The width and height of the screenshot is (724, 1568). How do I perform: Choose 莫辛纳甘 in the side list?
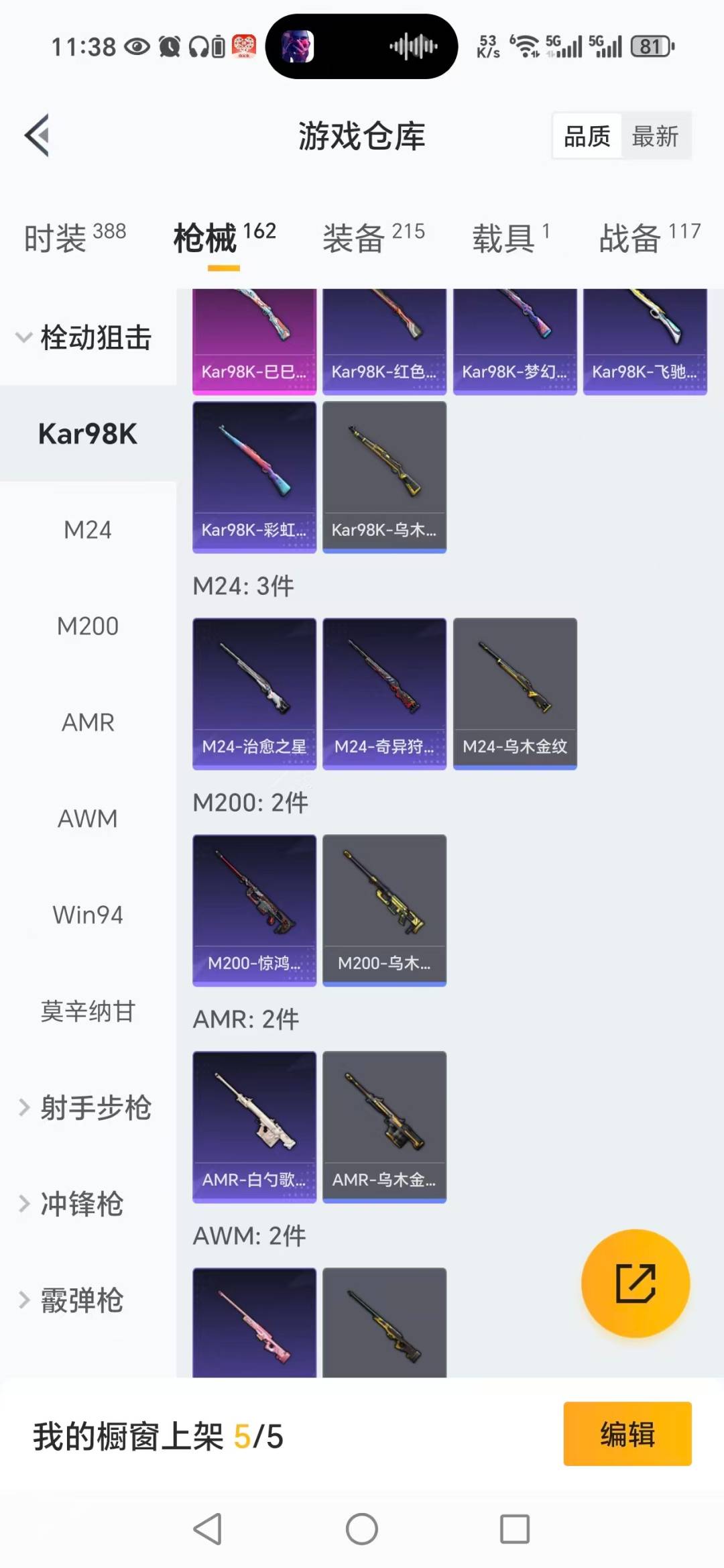coord(88,1011)
